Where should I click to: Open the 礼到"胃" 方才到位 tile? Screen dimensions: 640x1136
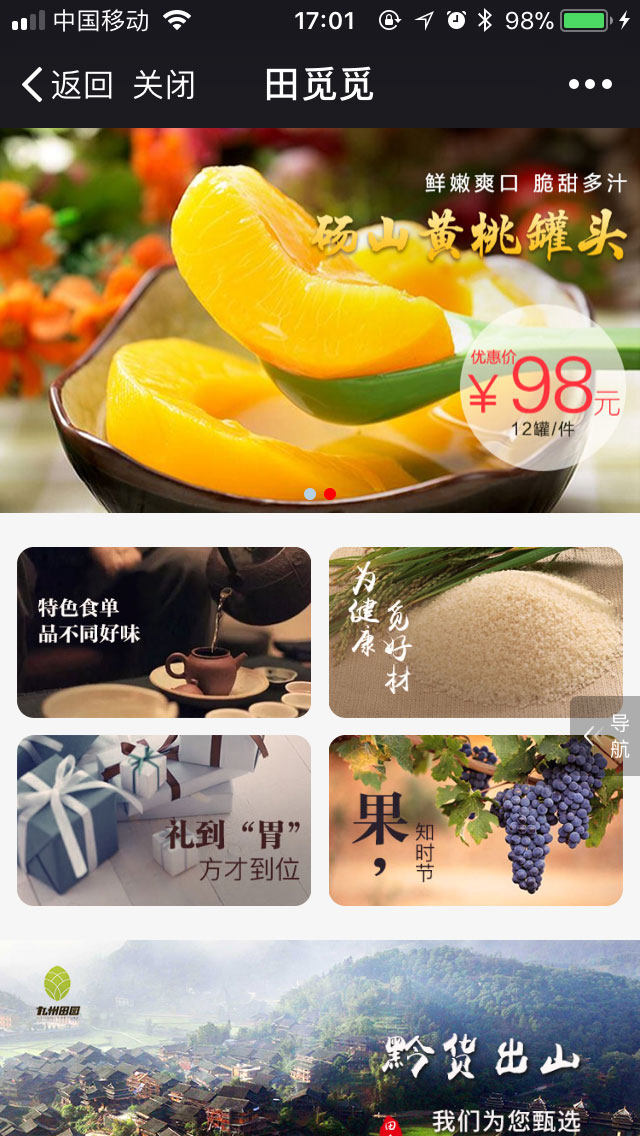[164, 820]
